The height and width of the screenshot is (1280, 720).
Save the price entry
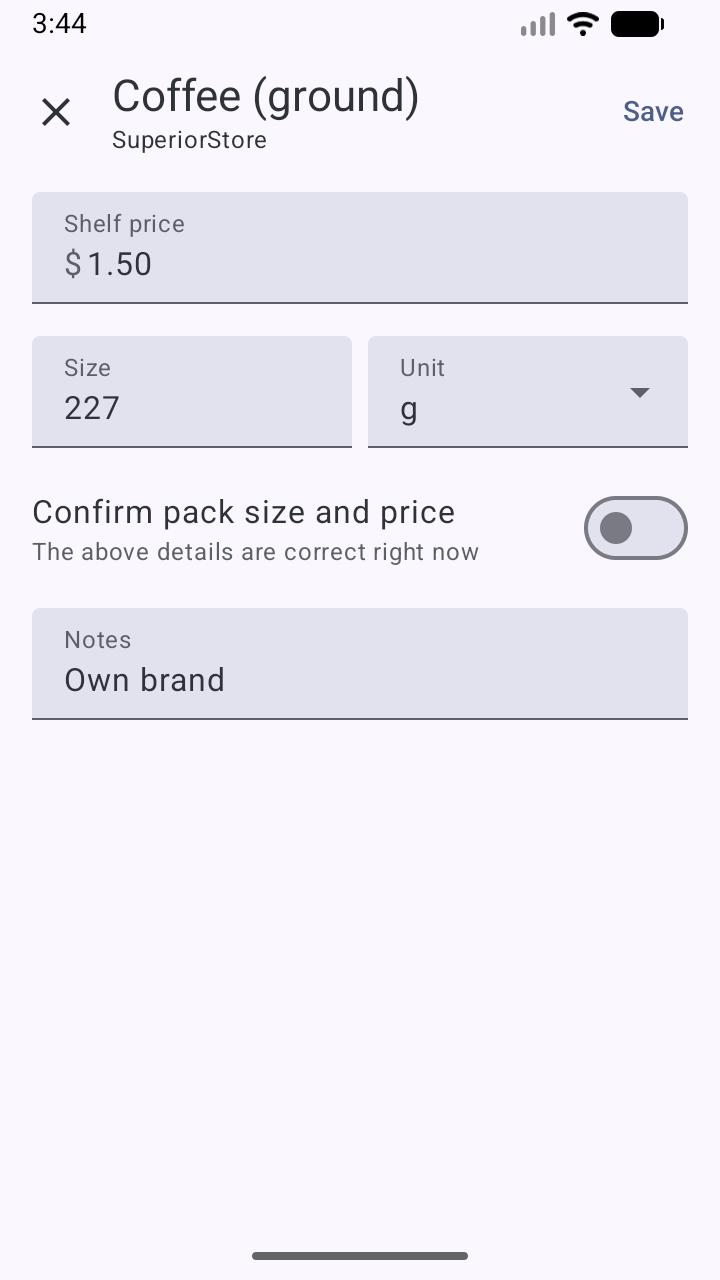coord(653,112)
